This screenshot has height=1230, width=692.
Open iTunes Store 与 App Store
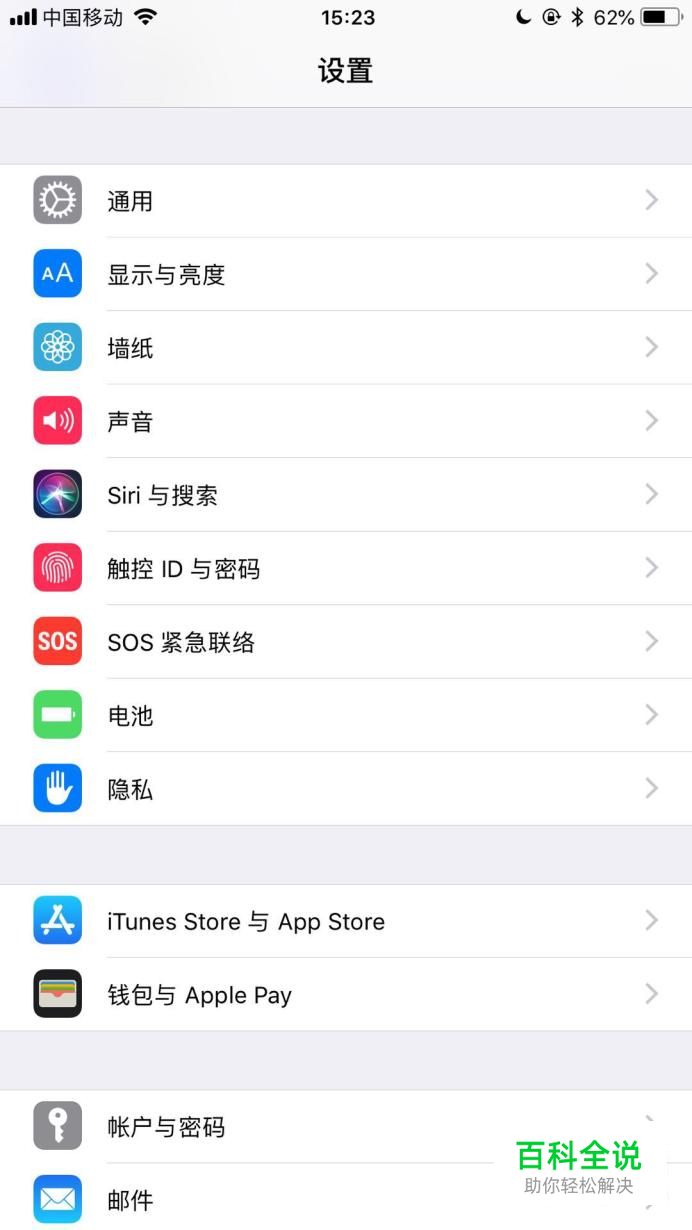click(x=345, y=921)
